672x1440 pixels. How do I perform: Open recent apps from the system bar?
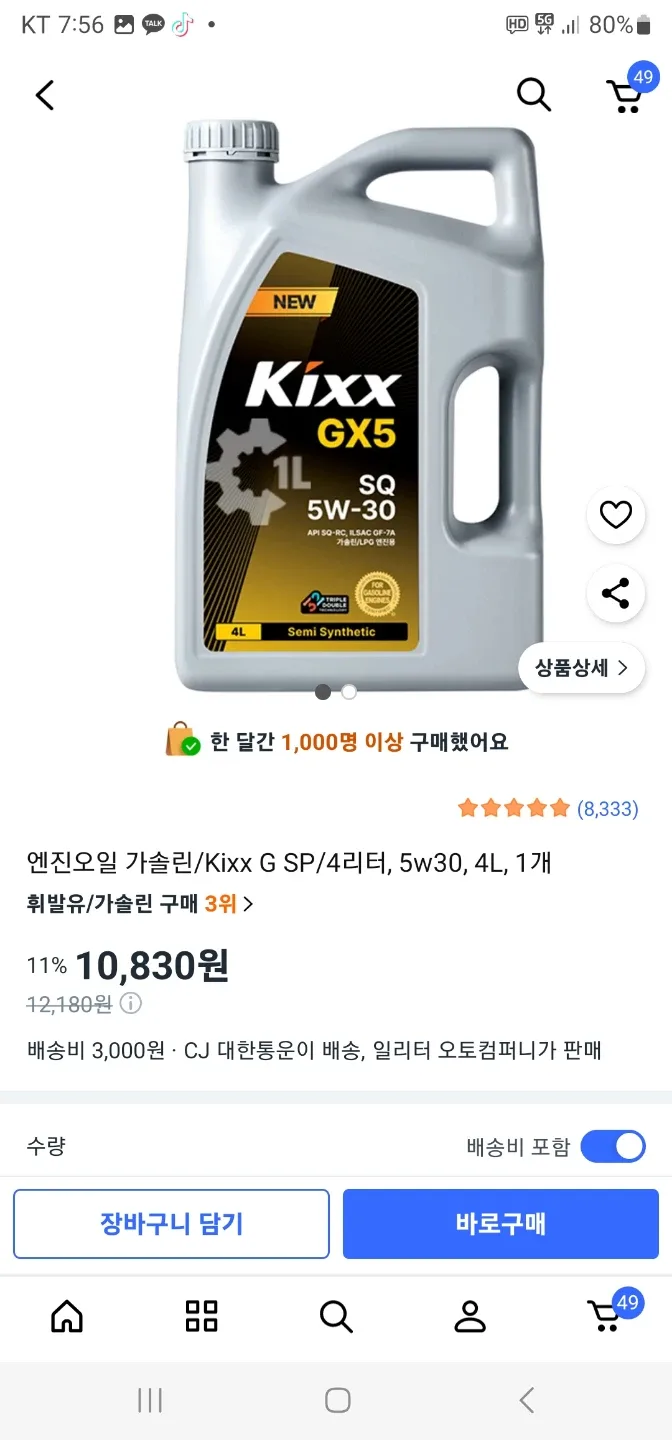pos(149,1400)
